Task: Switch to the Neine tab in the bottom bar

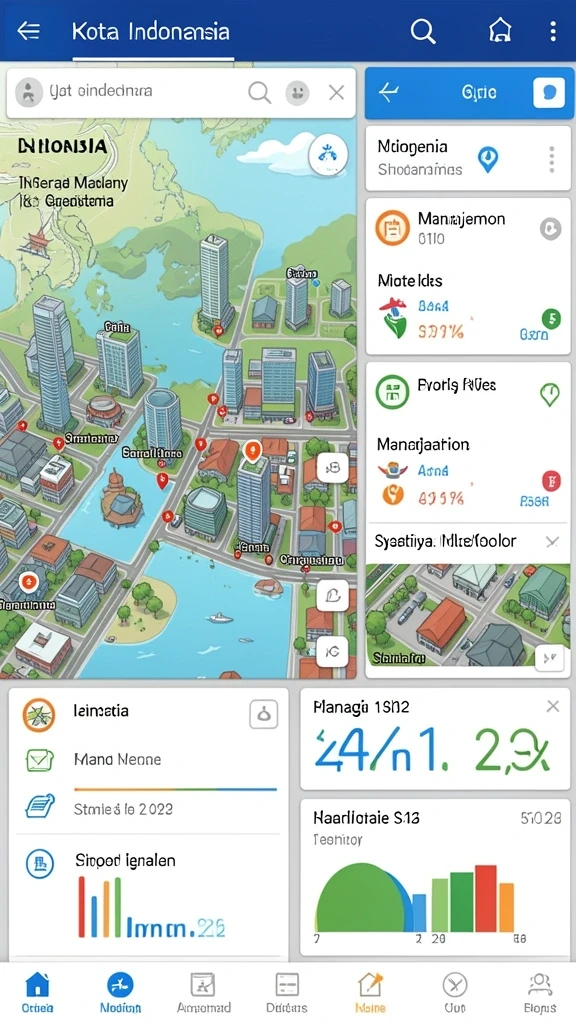Action: pyautogui.click(x=370, y=993)
